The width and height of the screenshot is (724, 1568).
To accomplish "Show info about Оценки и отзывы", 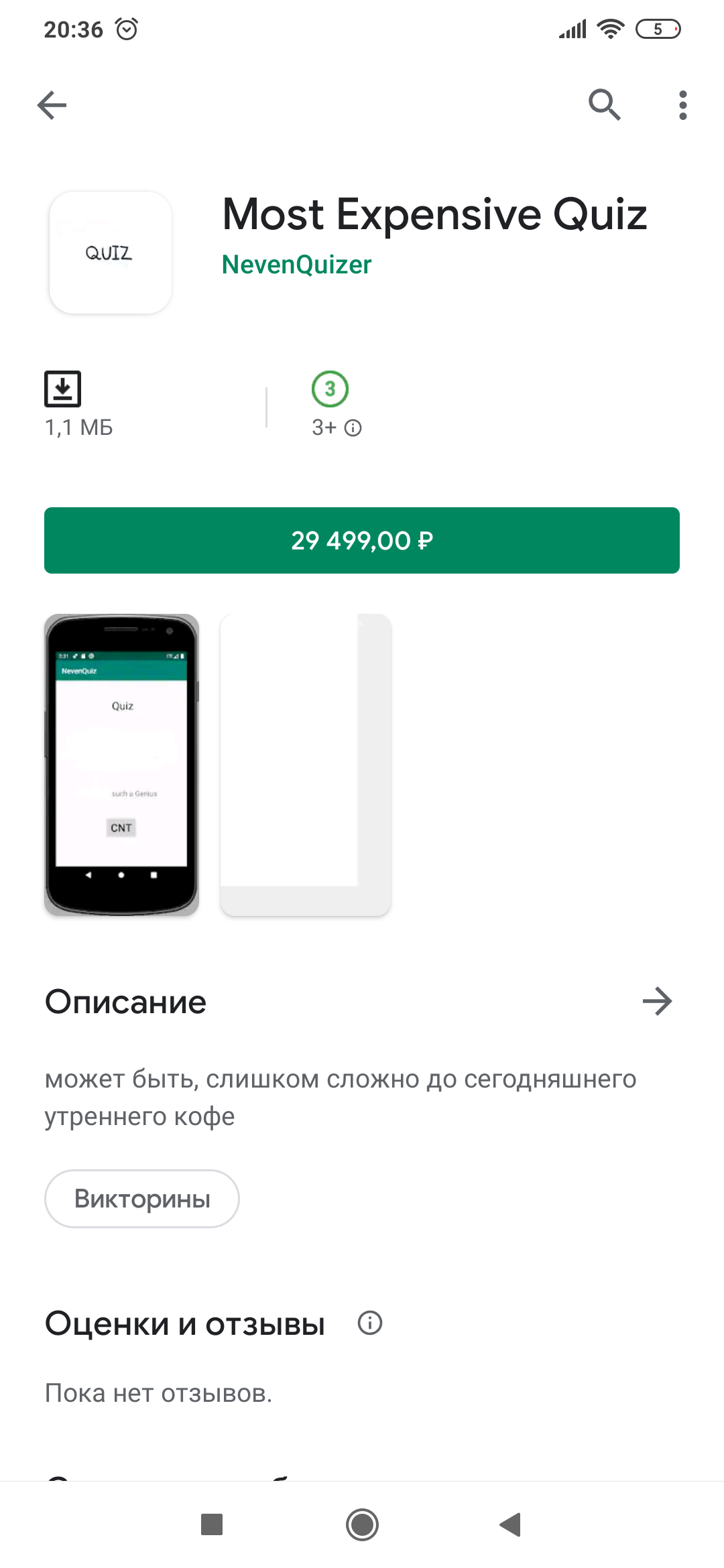I will (370, 1323).
